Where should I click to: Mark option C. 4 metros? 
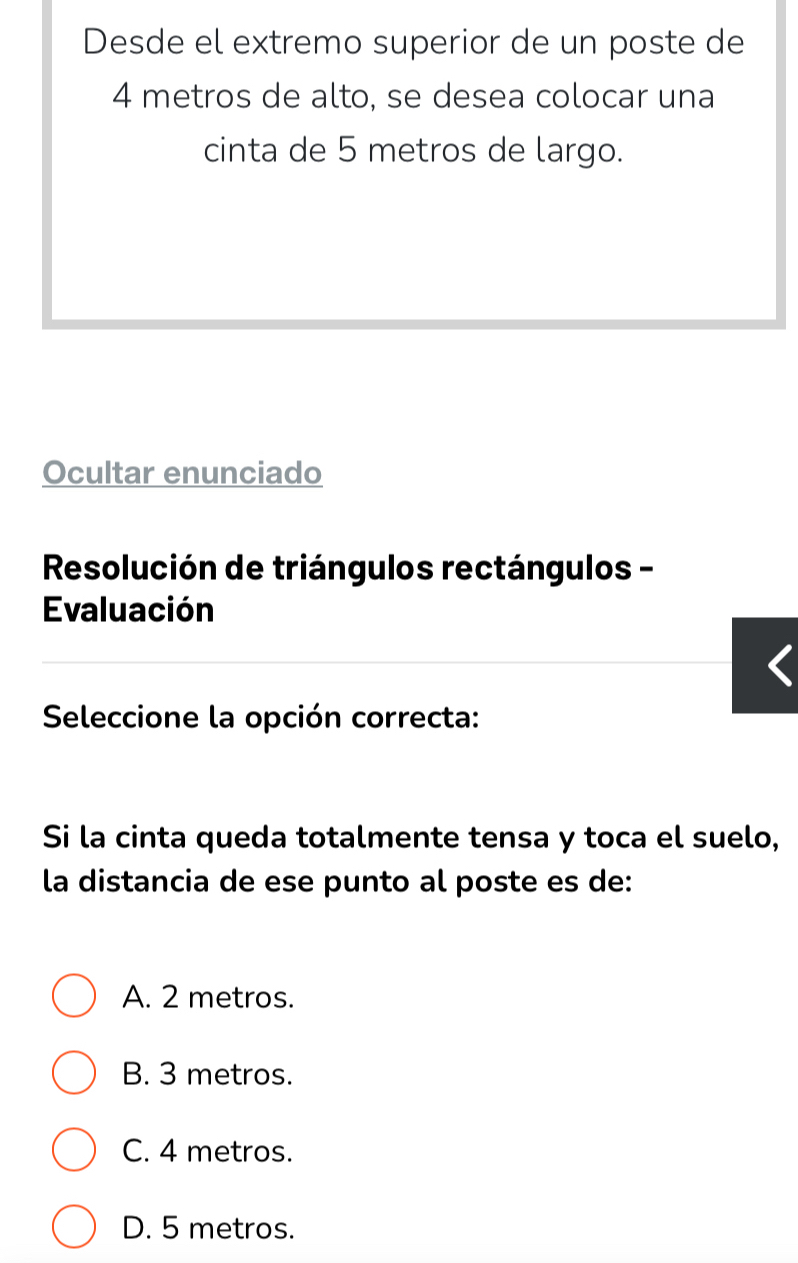pos(74,1152)
